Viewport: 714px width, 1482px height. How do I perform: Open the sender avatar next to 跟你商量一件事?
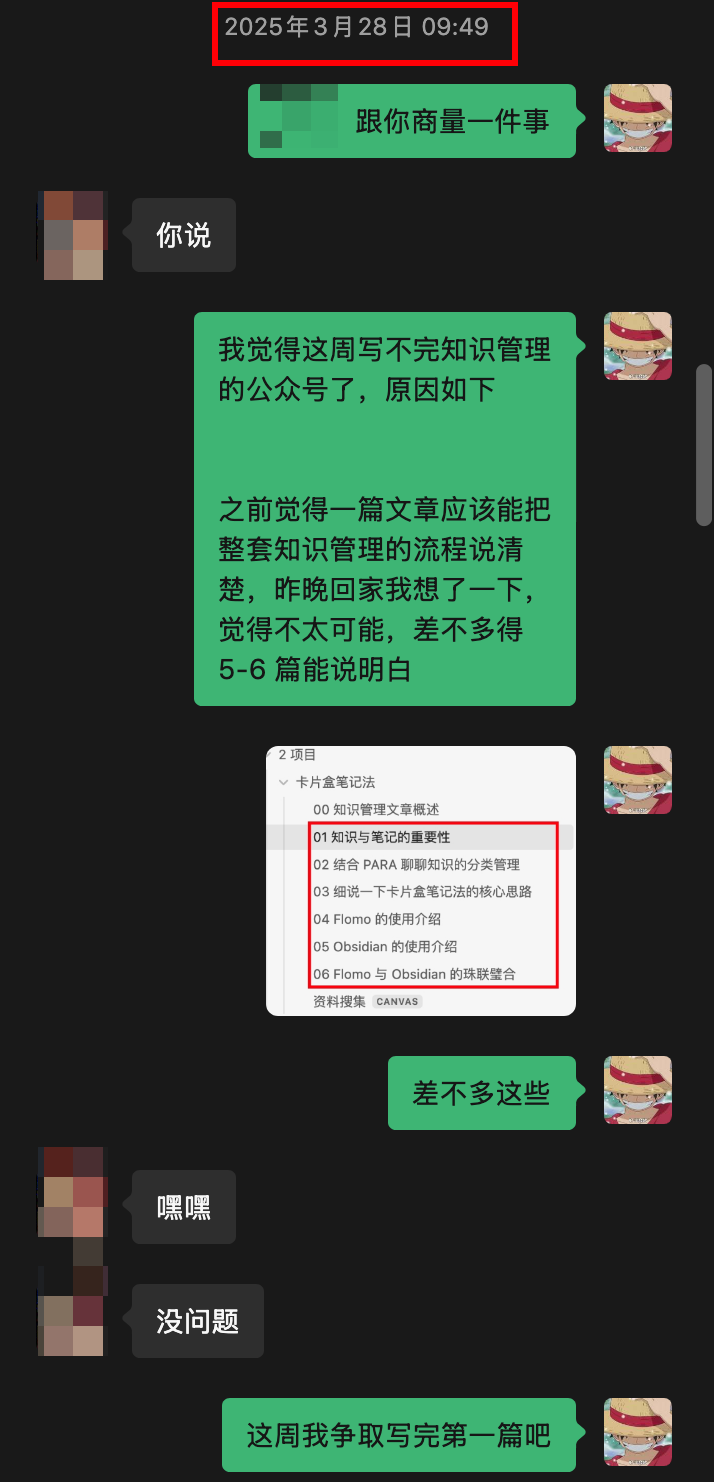coord(637,118)
